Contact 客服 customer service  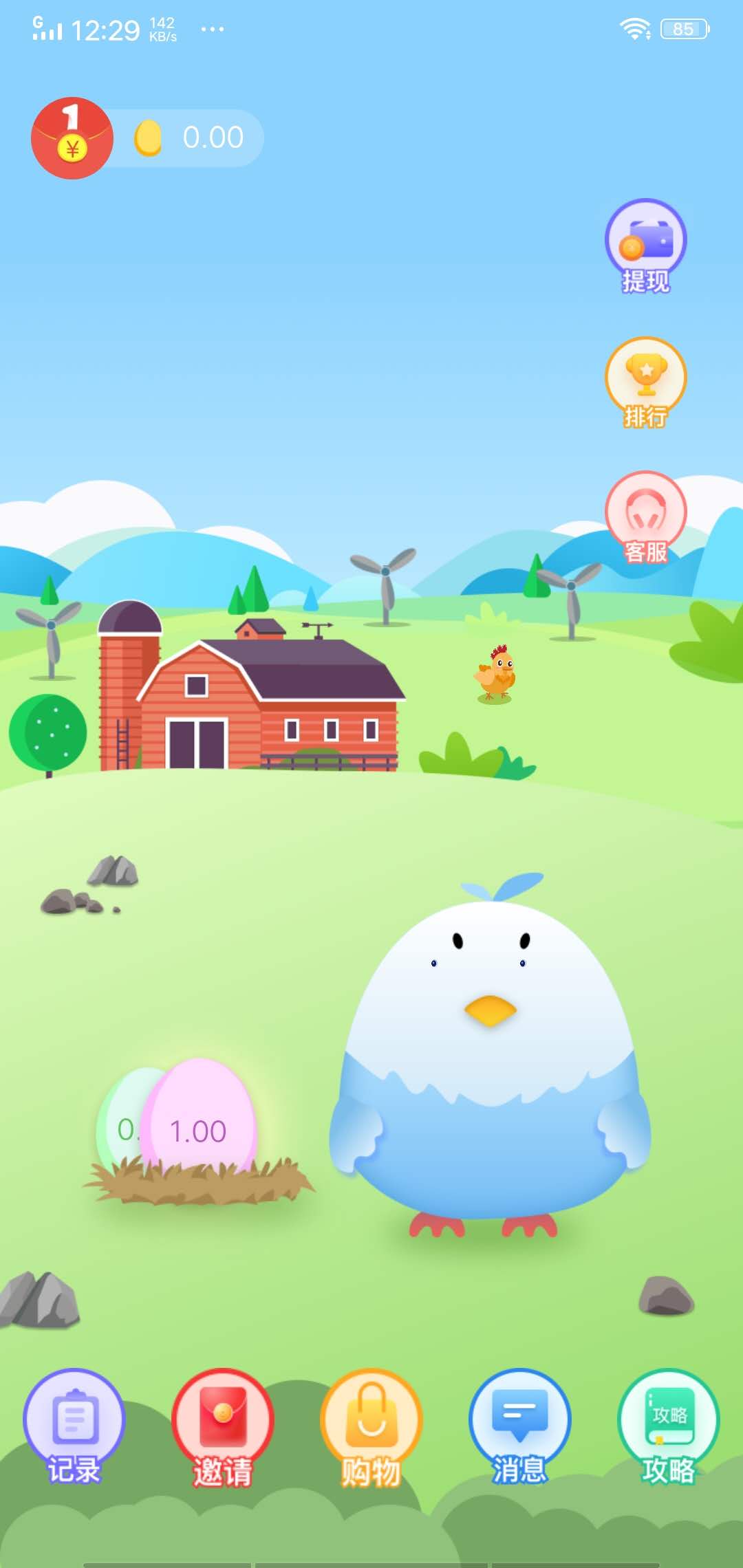[x=645, y=516]
